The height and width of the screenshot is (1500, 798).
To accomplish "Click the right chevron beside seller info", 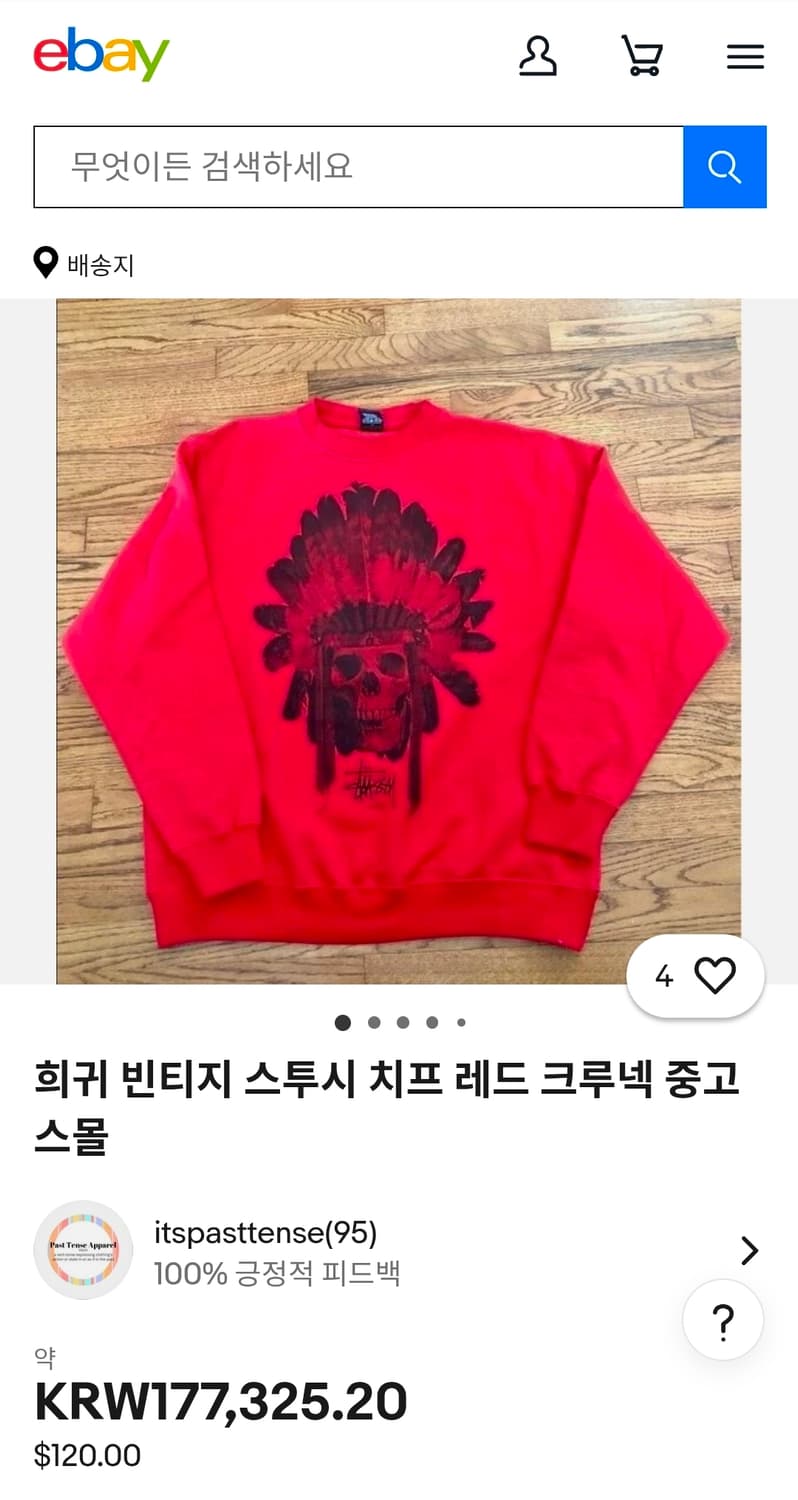I will pyautogui.click(x=749, y=1251).
